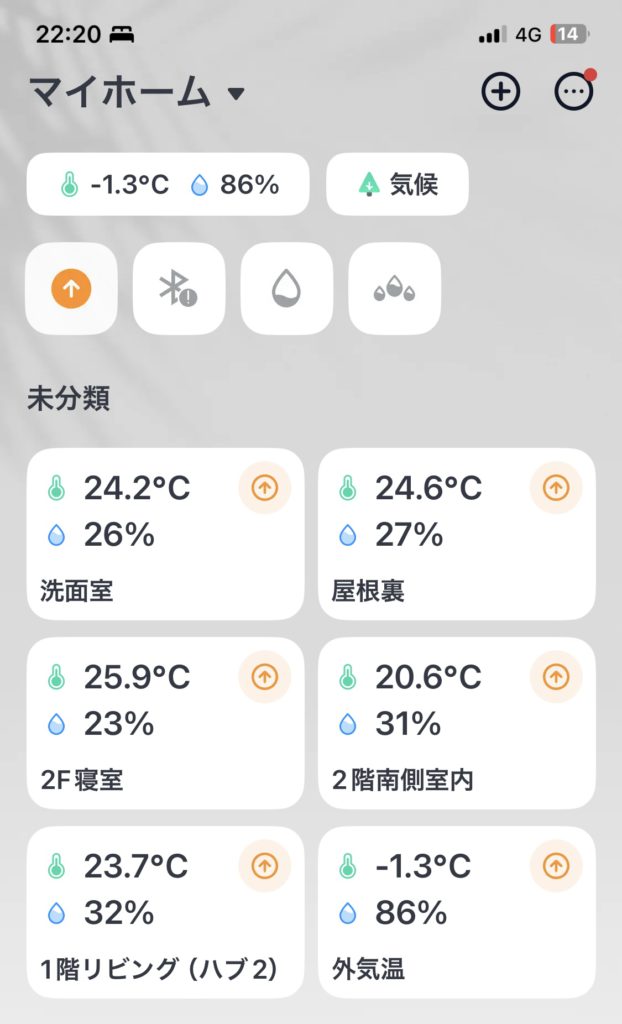Select the 気候 chip
Viewport: 622px width, 1024px height.
(x=397, y=184)
